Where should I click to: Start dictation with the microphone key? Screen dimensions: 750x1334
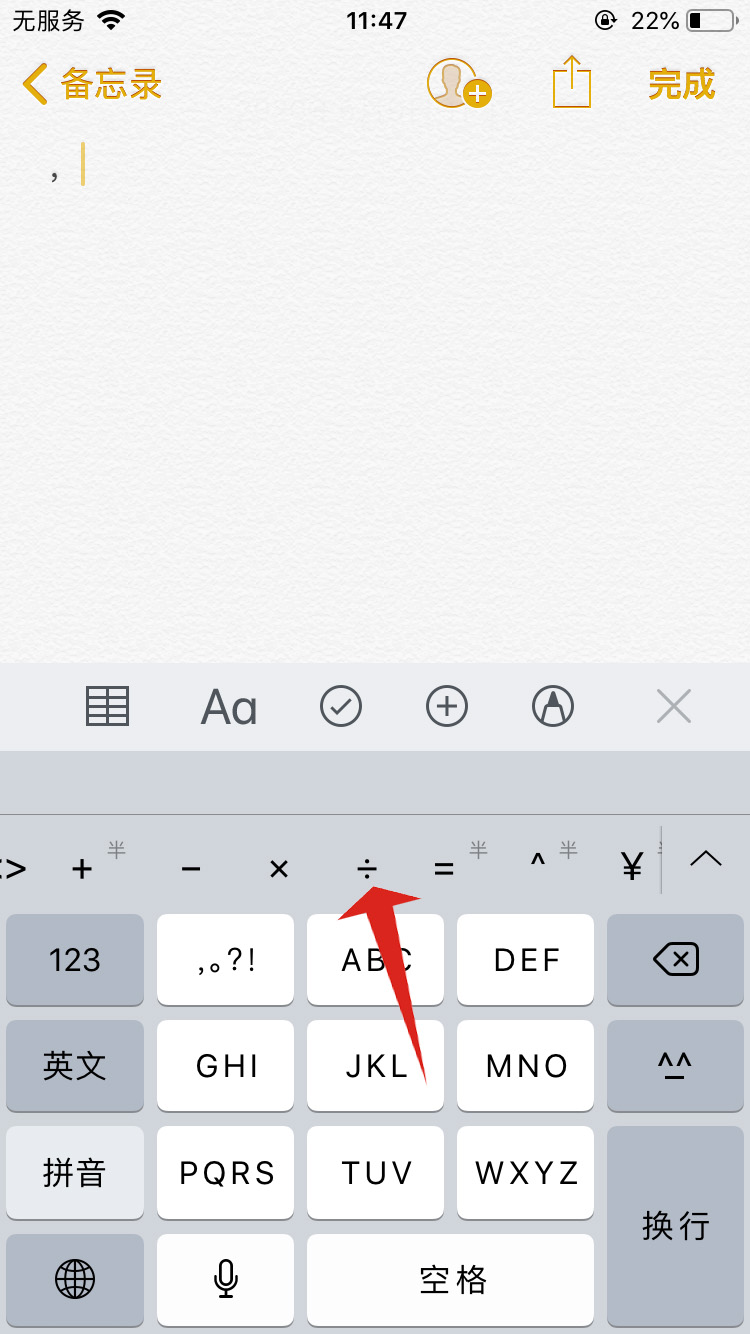pyautogui.click(x=226, y=1278)
